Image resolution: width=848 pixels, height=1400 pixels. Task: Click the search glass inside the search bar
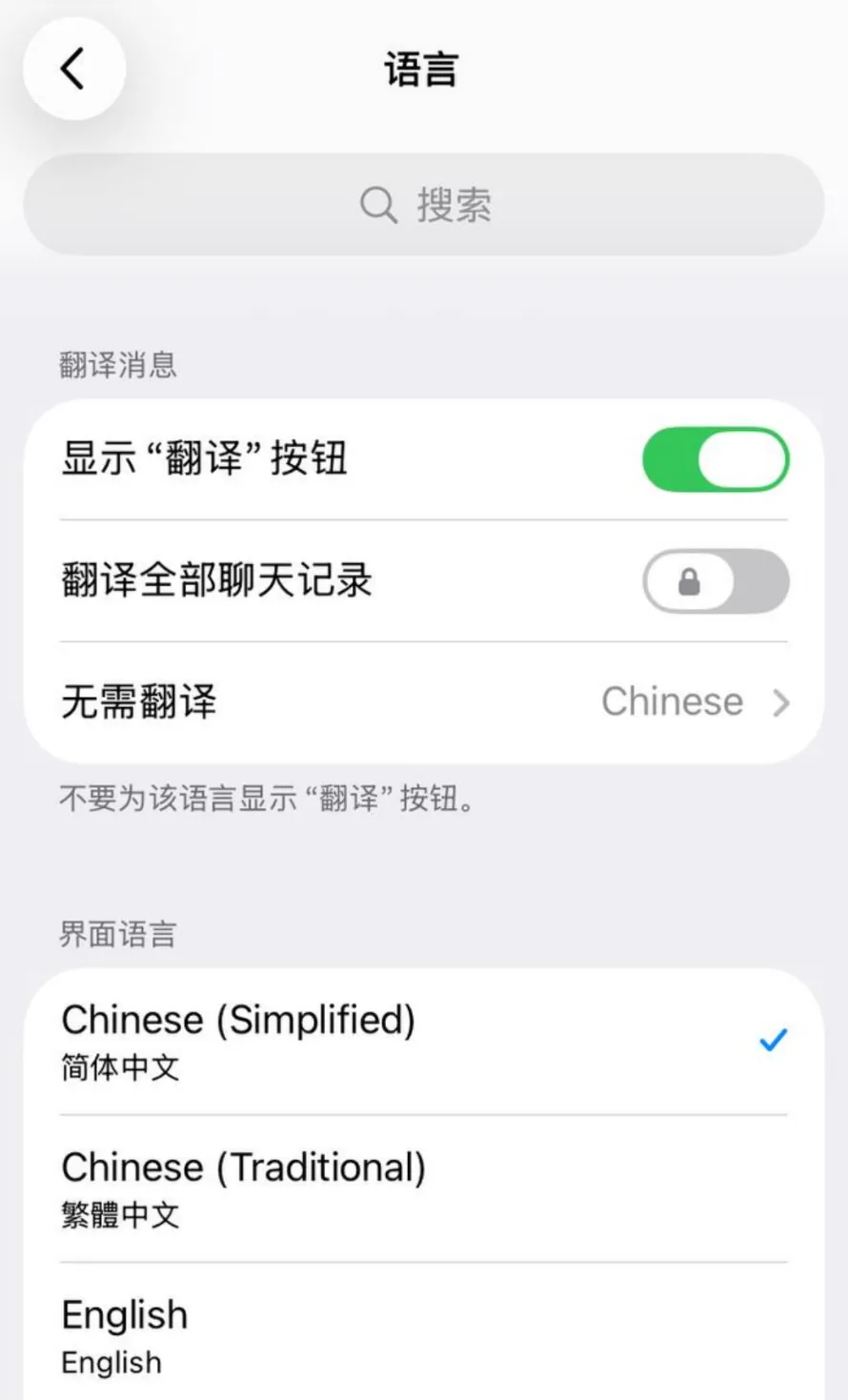click(377, 204)
